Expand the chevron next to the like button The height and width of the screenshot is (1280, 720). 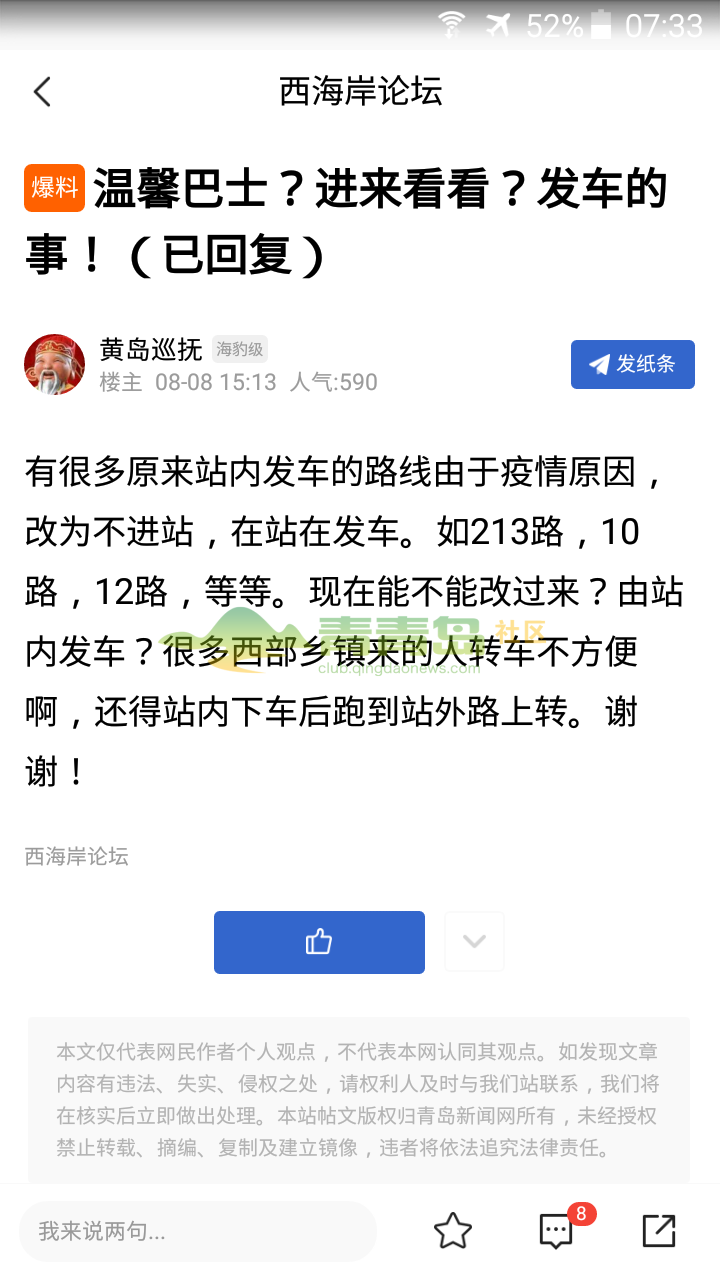[474, 942]
